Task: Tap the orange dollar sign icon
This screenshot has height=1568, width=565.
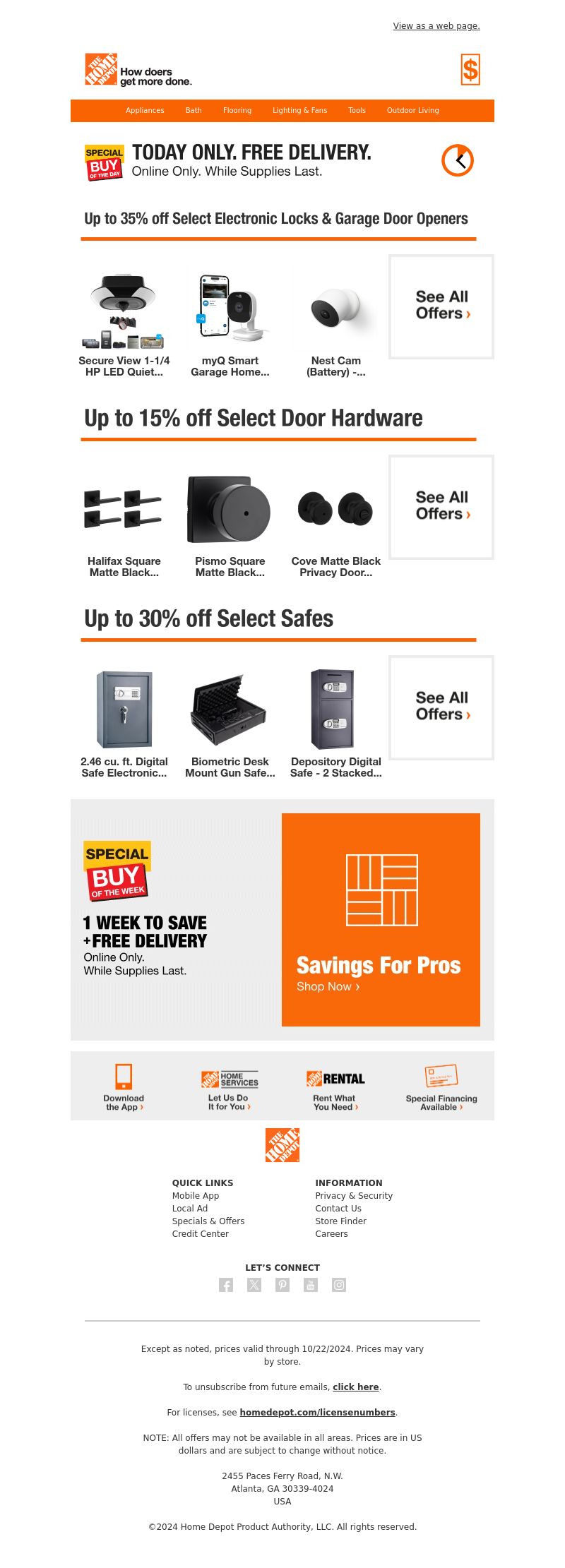Action: tap(470, 70)
